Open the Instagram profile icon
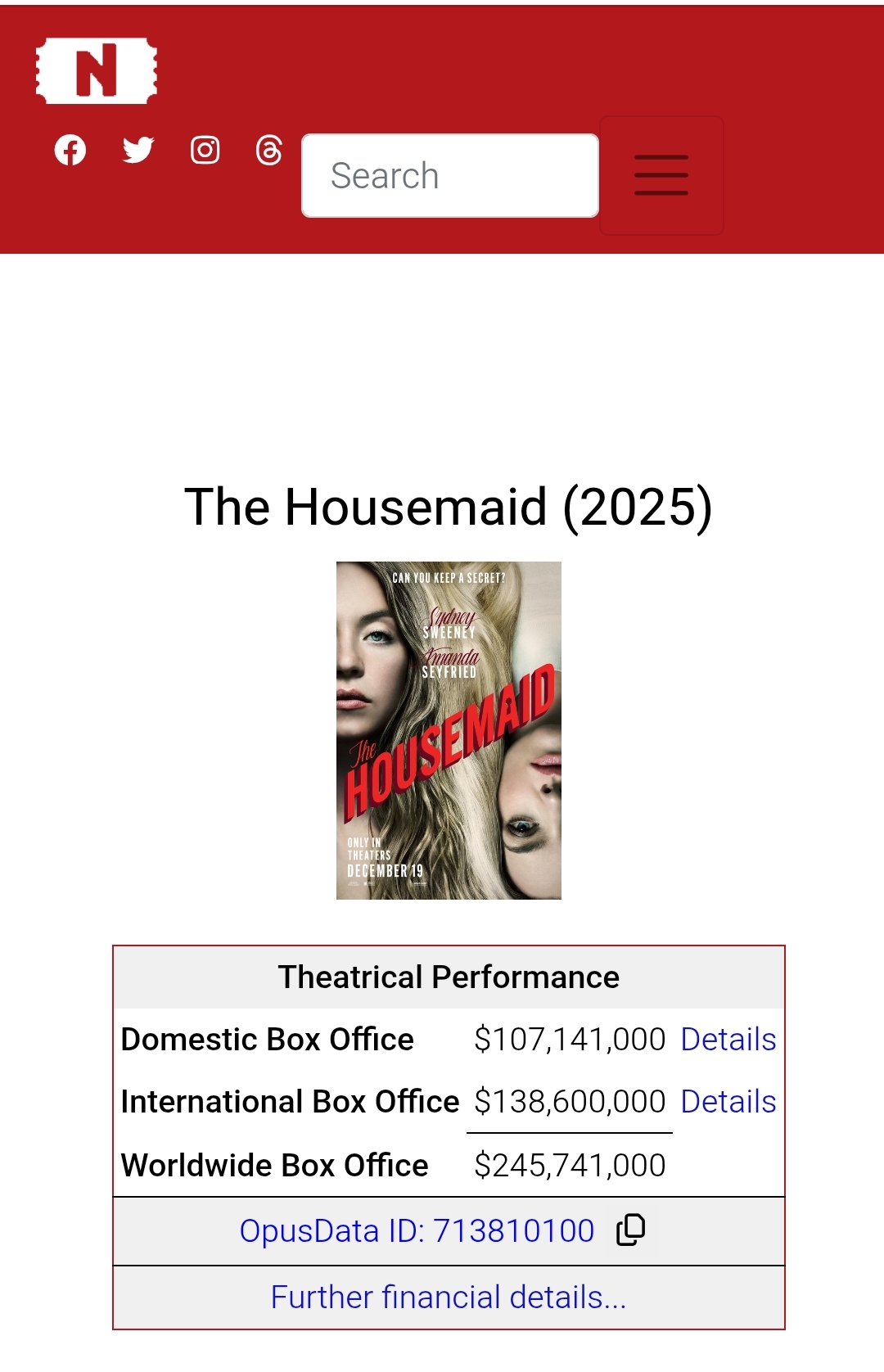 [205, 150]
